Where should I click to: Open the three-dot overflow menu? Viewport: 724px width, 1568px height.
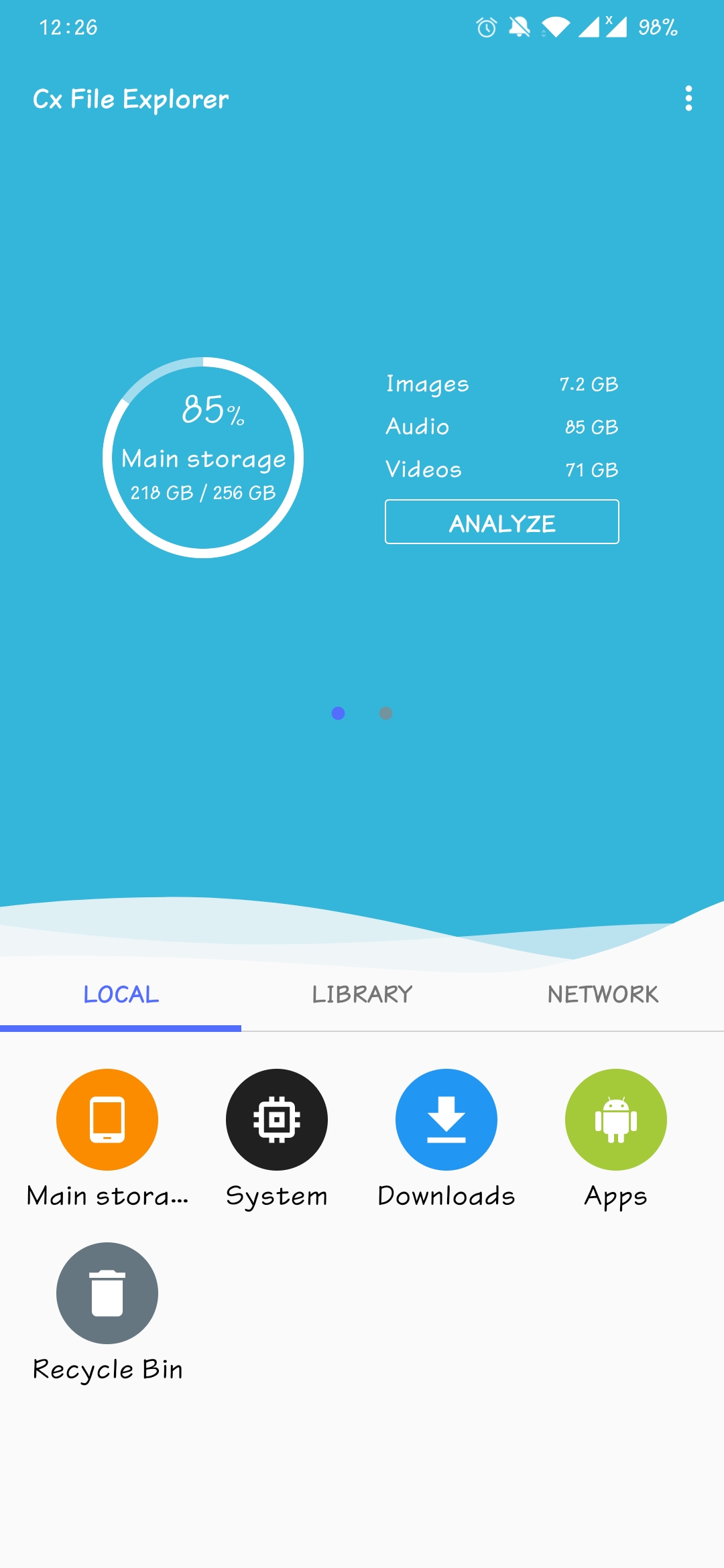click(688, 99)
